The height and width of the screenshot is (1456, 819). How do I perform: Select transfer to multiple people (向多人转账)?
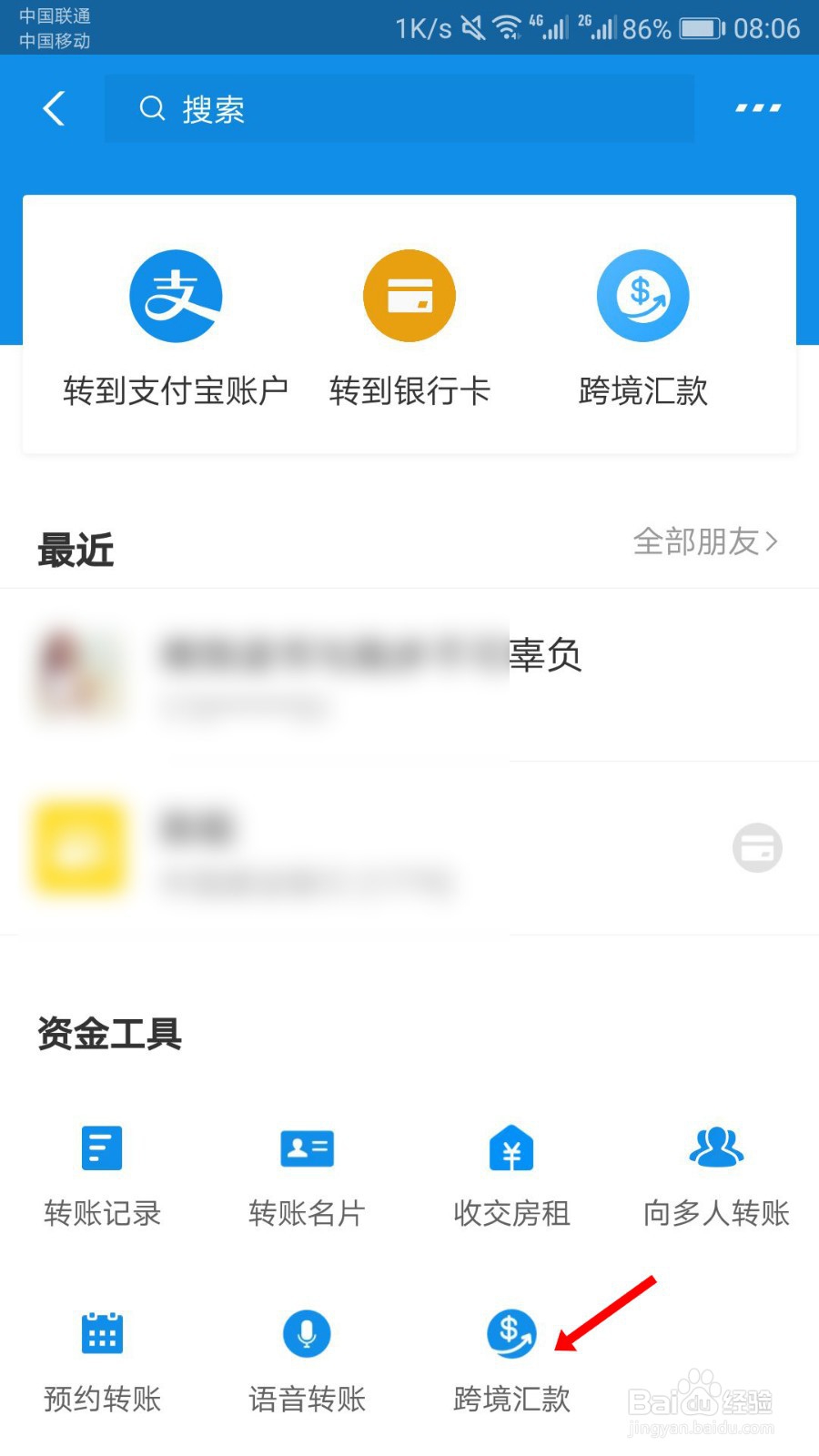click(x=716, y=1174)
